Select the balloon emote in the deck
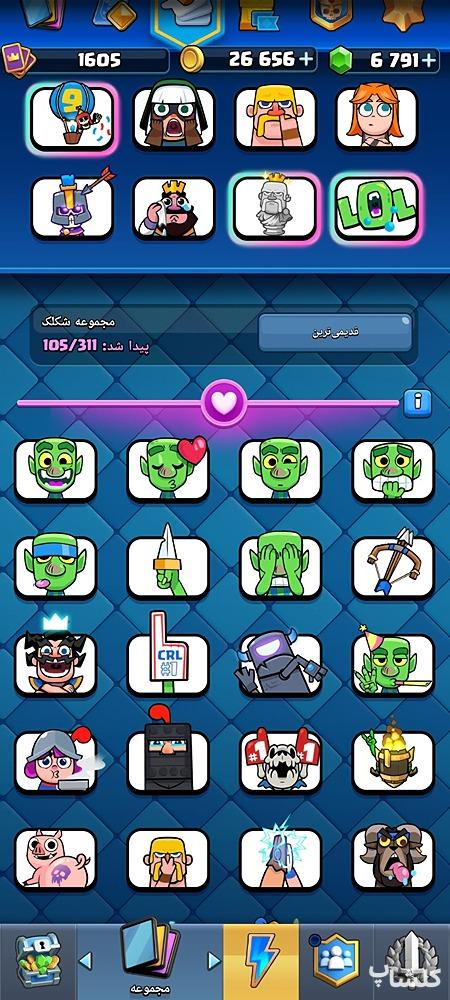Screen dimensions: 450x1000 click(71, 118)
